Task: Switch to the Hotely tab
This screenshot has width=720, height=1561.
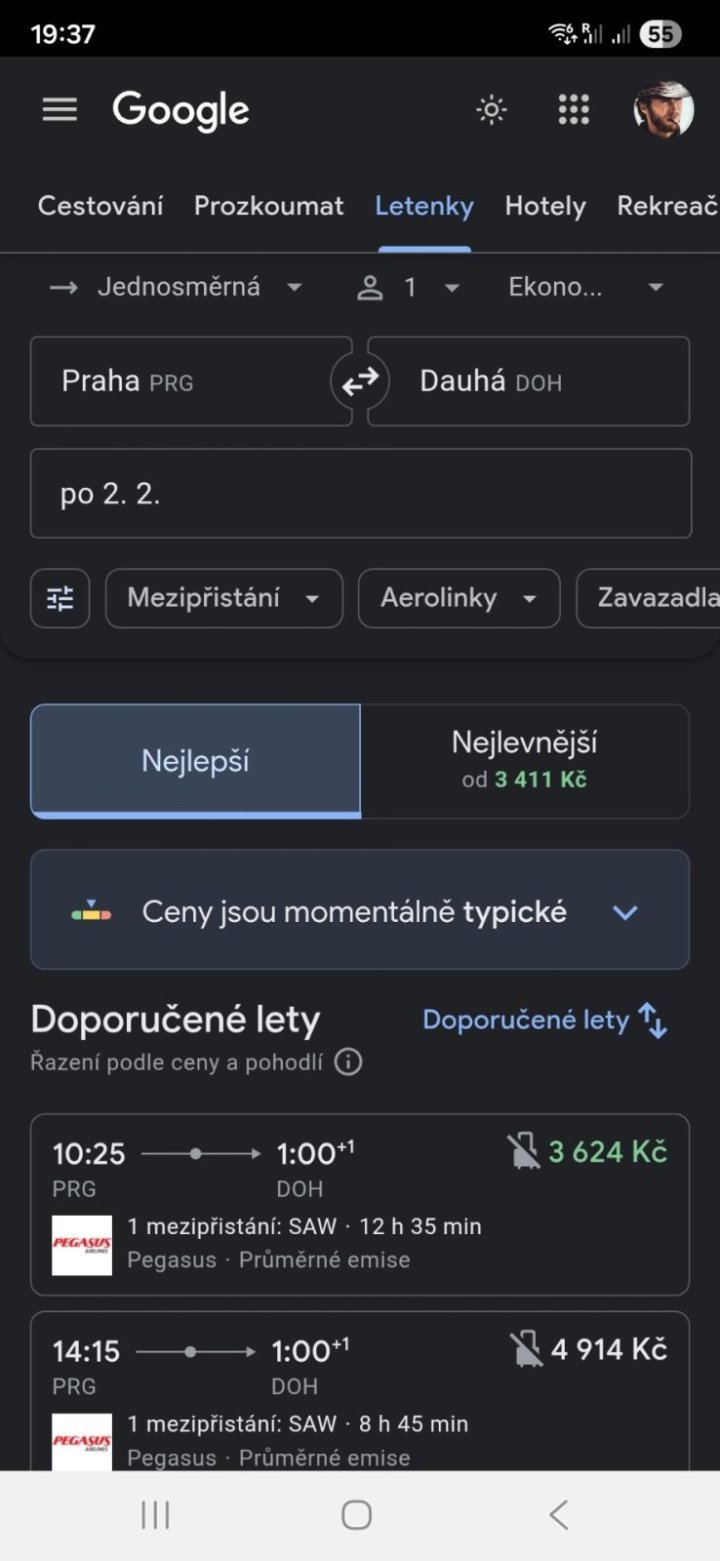Action: pos(545,206)
